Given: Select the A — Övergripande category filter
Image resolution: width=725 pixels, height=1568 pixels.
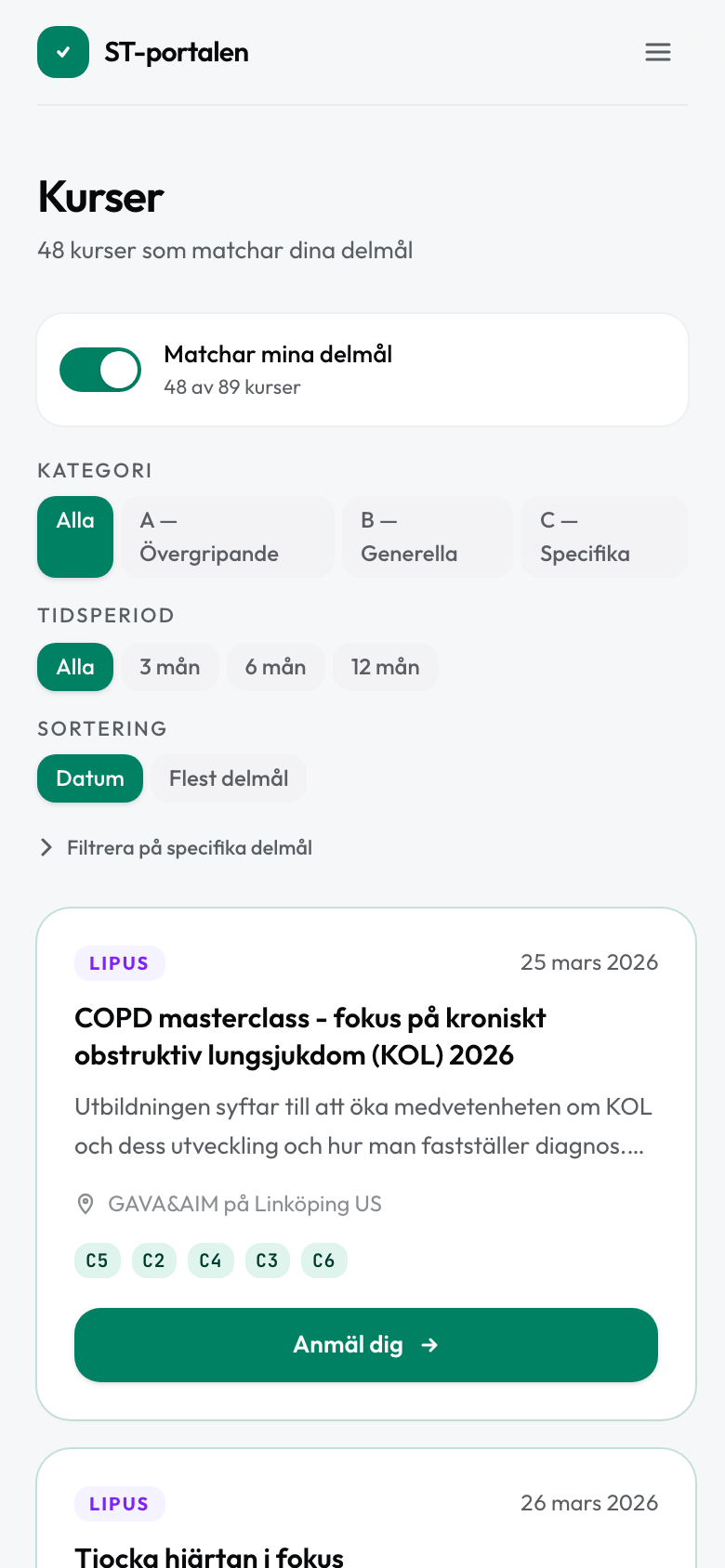Looking at the screenshot, I should tap(227, 537).
